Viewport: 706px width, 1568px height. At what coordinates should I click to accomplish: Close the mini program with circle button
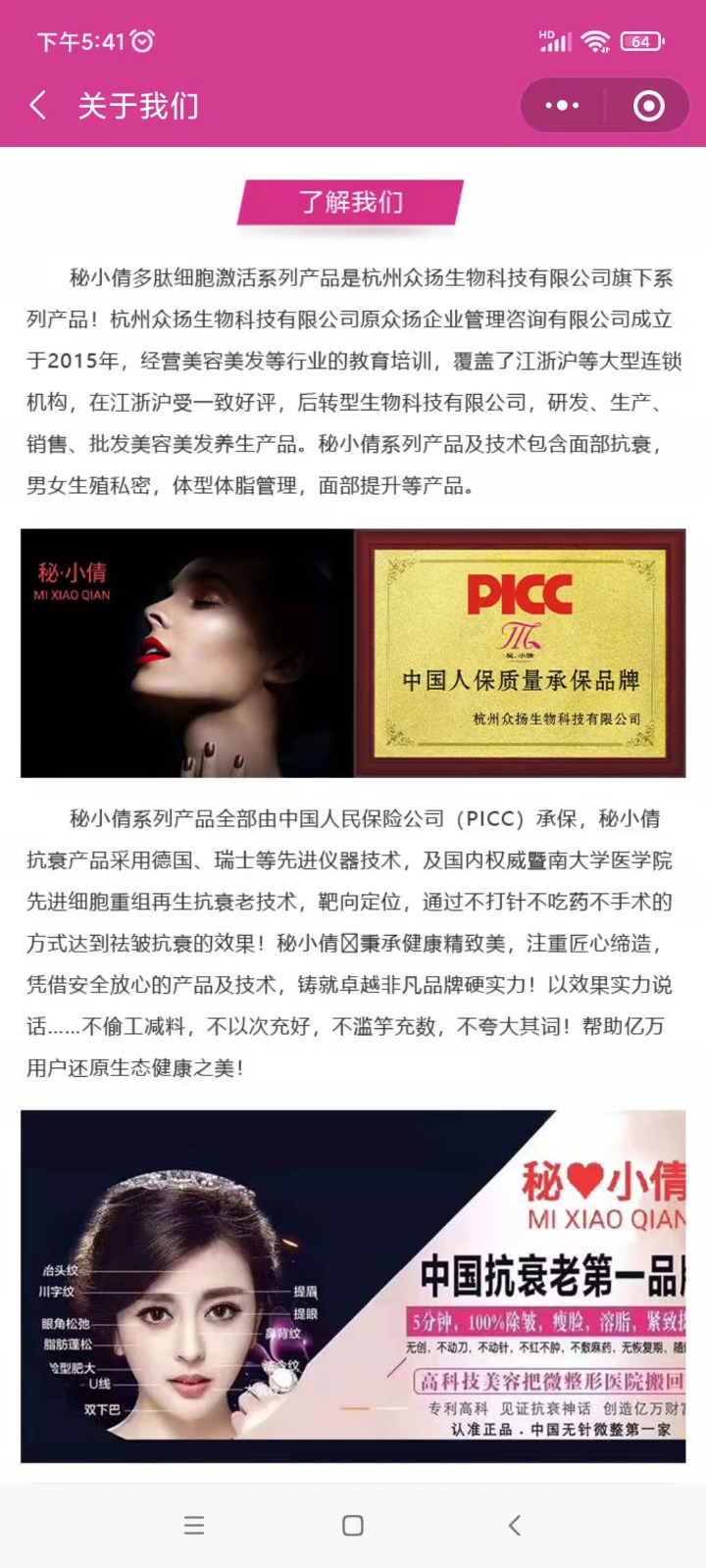pos(648,106)
